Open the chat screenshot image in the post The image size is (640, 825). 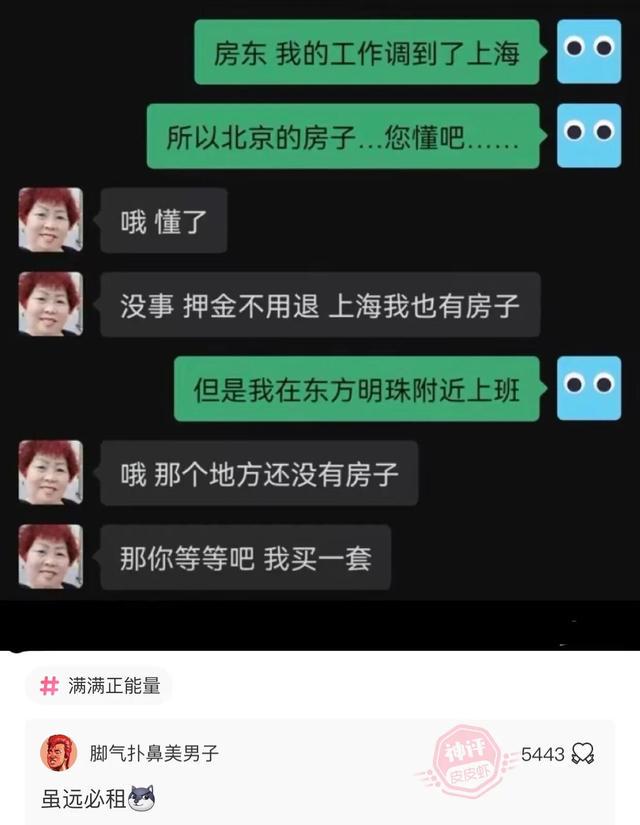coord(320,320)
